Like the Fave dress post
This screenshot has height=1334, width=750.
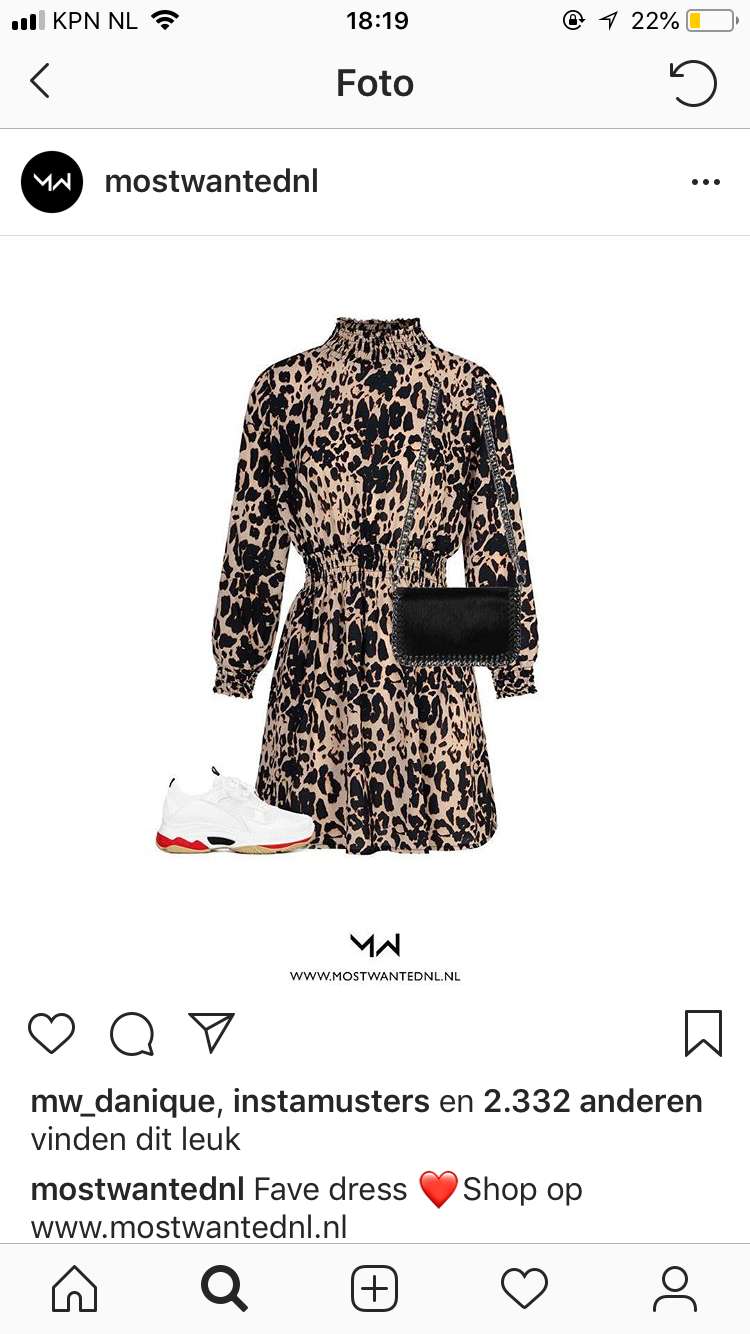51,1034
